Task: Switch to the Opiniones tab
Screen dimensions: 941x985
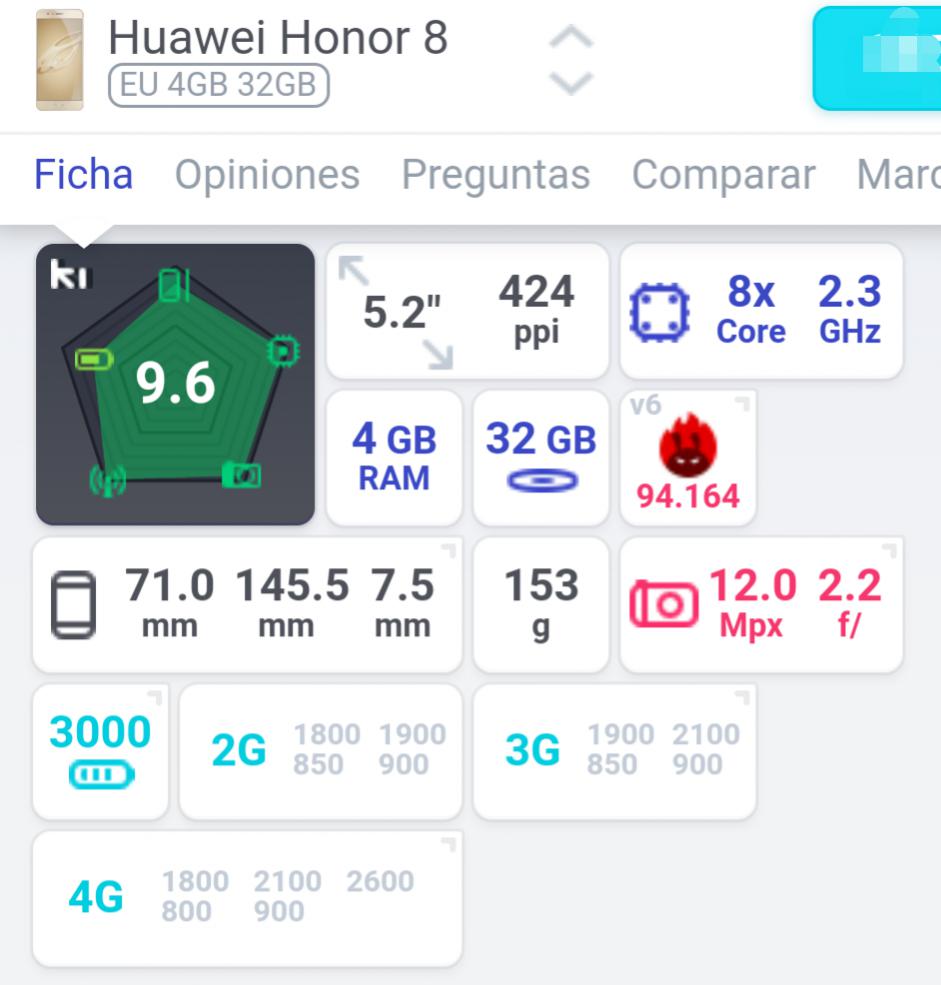Action: pos(267,175)
